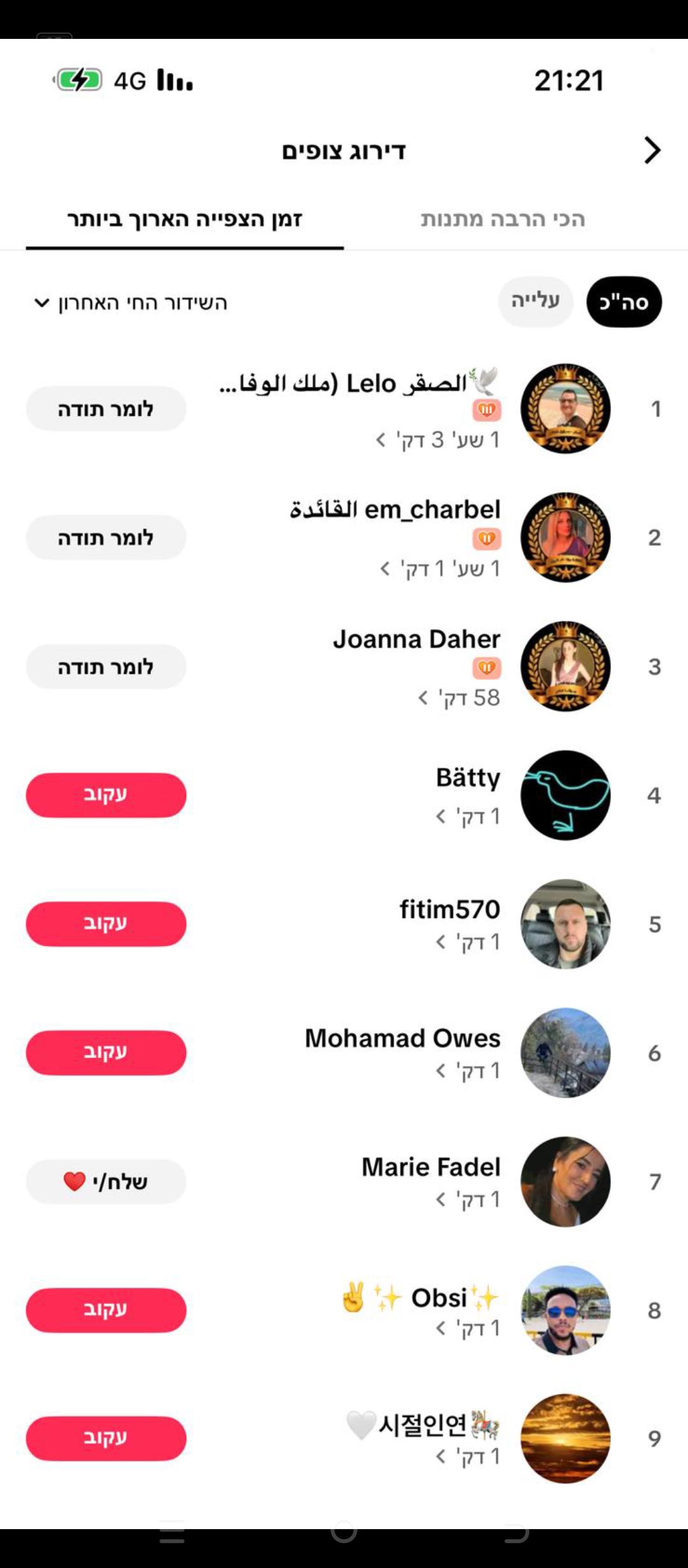Say thanks to Joanna Daher
The width and height of the screenshot is (688, 1568).
pos(106,667)
